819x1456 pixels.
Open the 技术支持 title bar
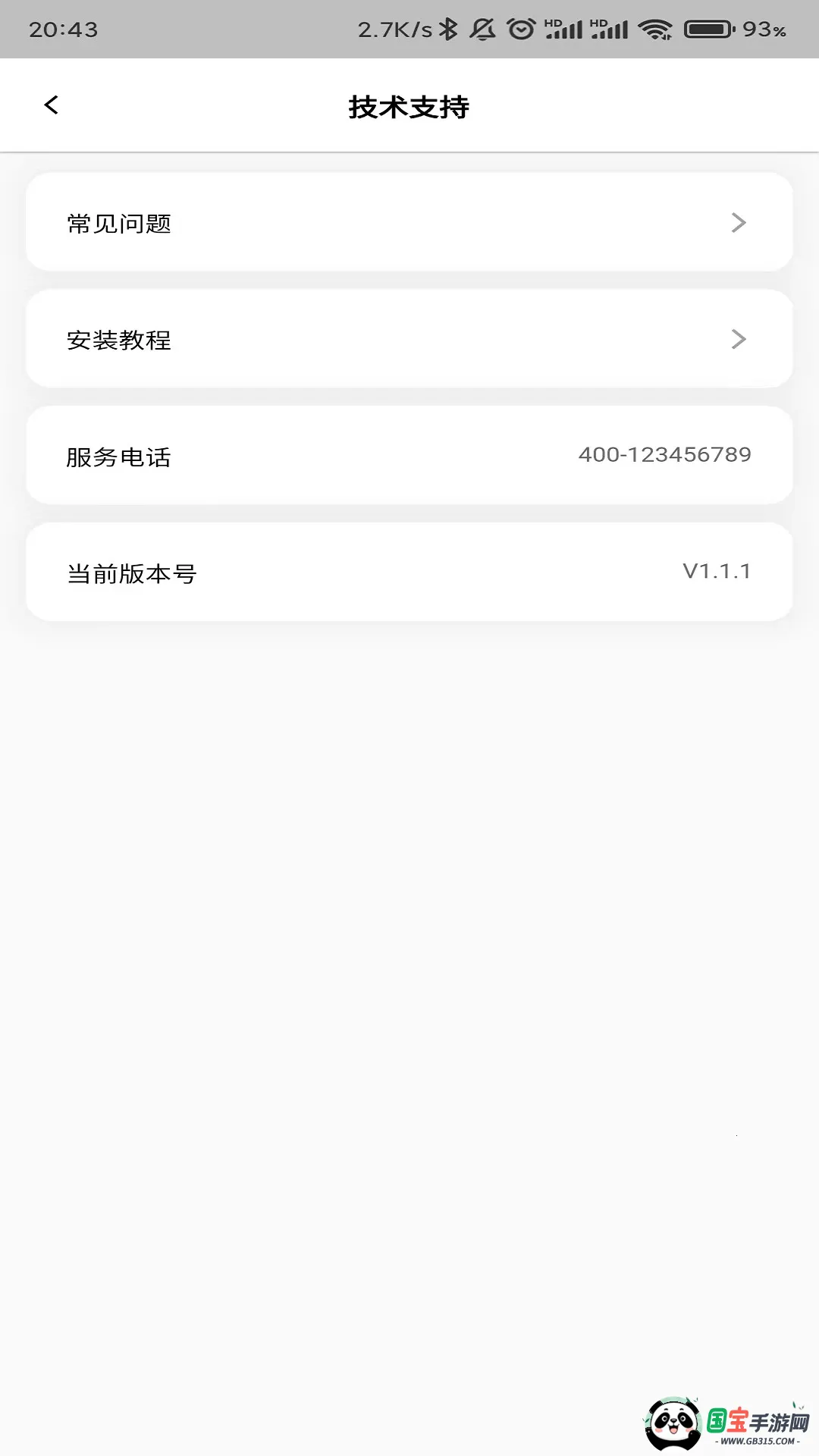pyautogui.click(x=409, y=107)
